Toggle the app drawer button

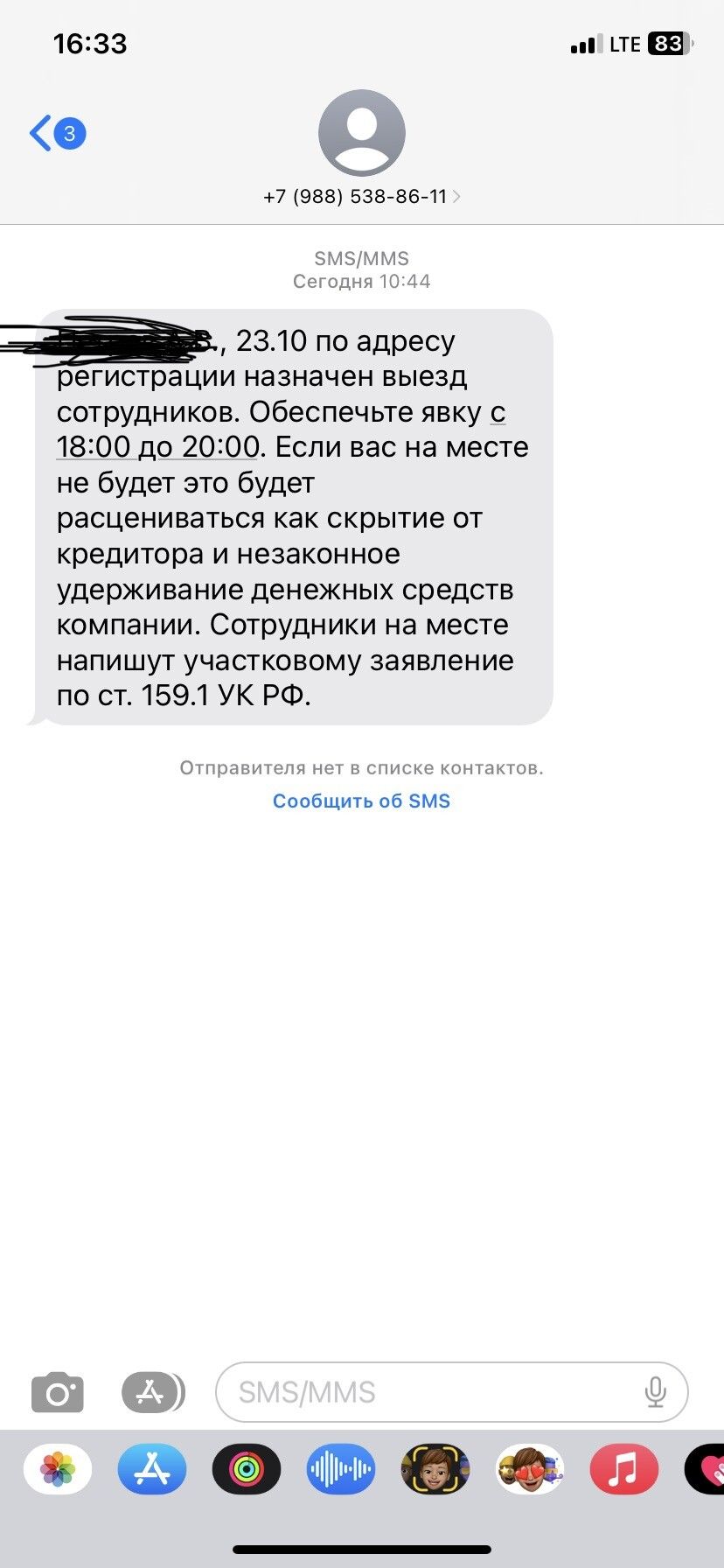(x=153, y=1392)
